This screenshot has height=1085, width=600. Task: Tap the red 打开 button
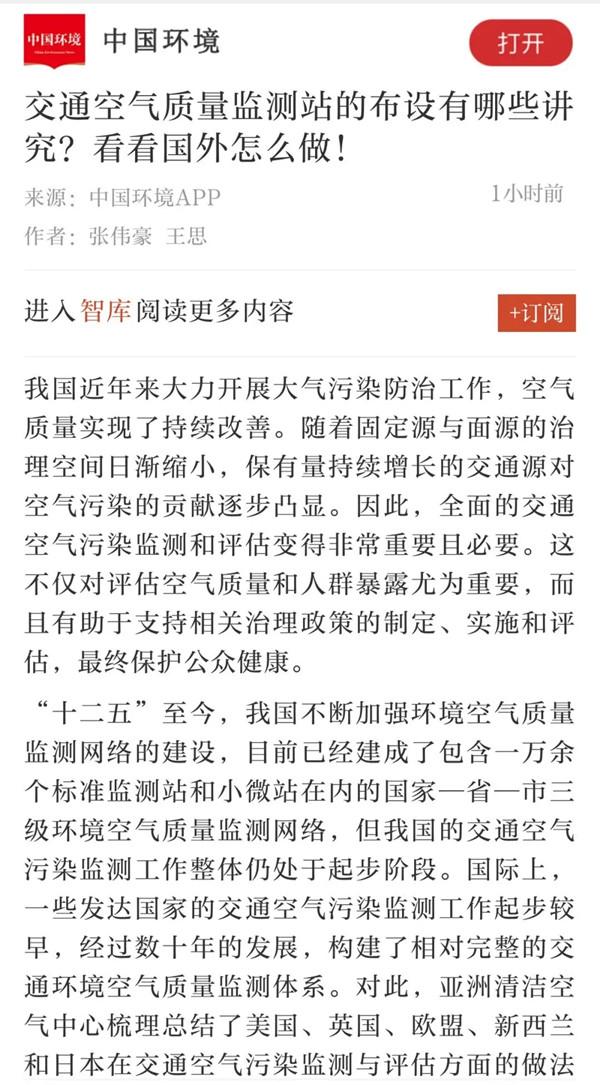pos(520,43)
